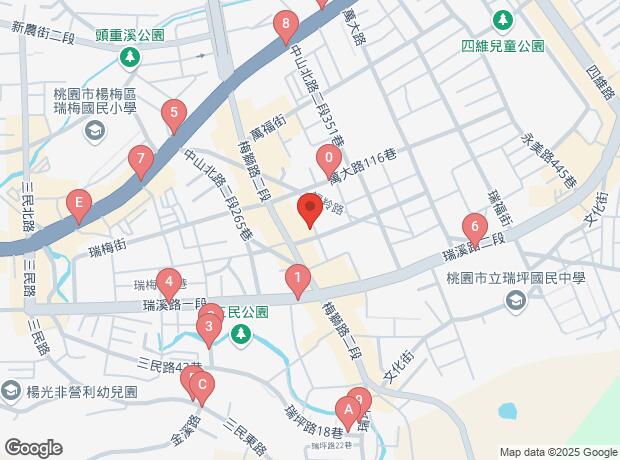Viewport: 620px width, 460px height.
Task: Select the marker labeled A
Action: point(347,408)
